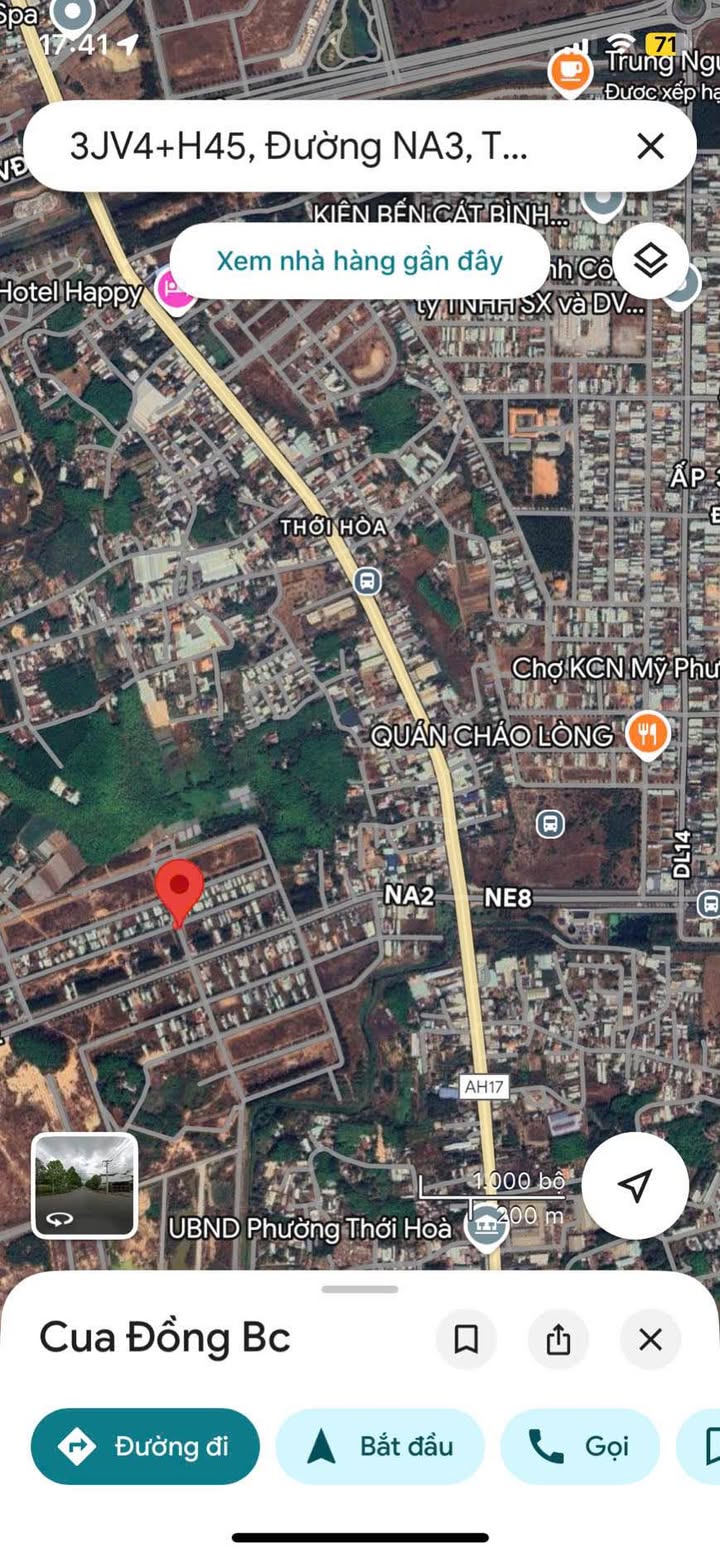The width and height of the screenshot is (720, 1558).
Task: Share the Cua Đồng Bc place
Action: (x=558, y=1339)
